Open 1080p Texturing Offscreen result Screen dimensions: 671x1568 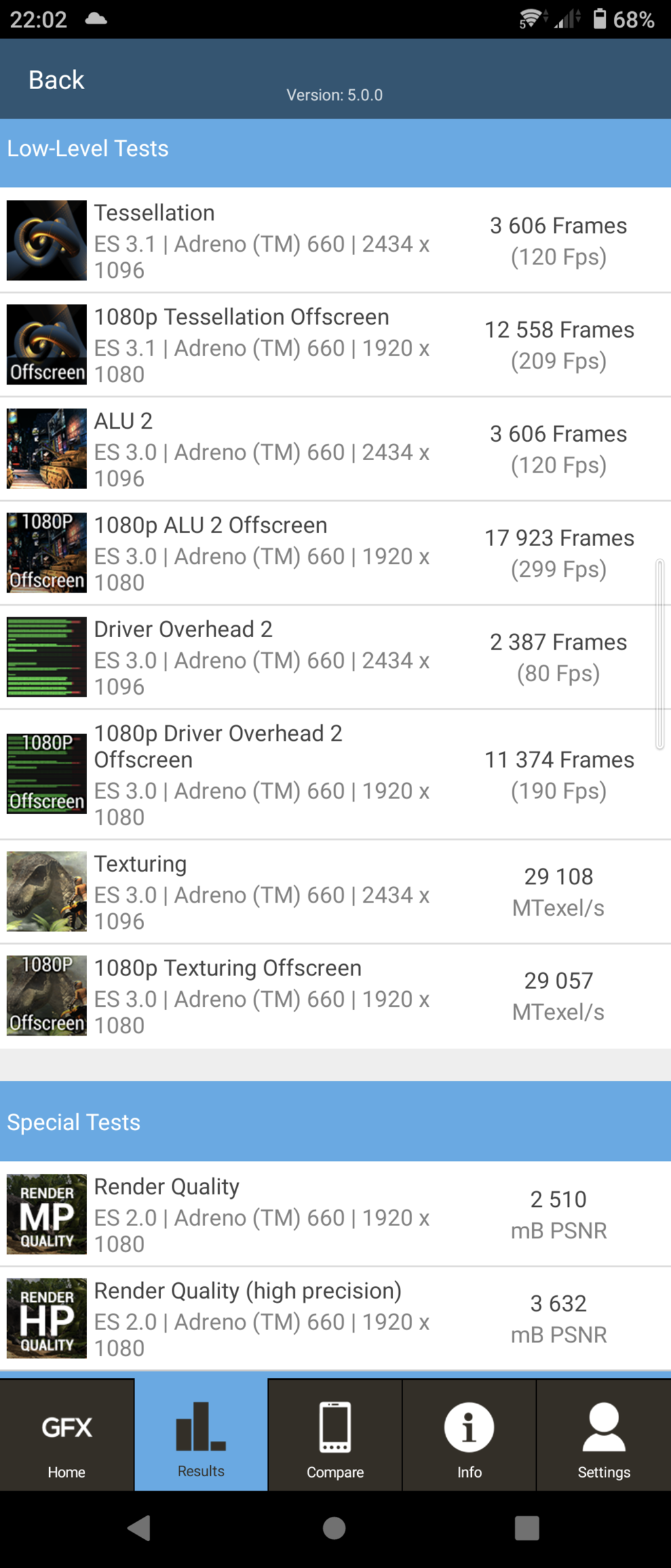(335, 996)
